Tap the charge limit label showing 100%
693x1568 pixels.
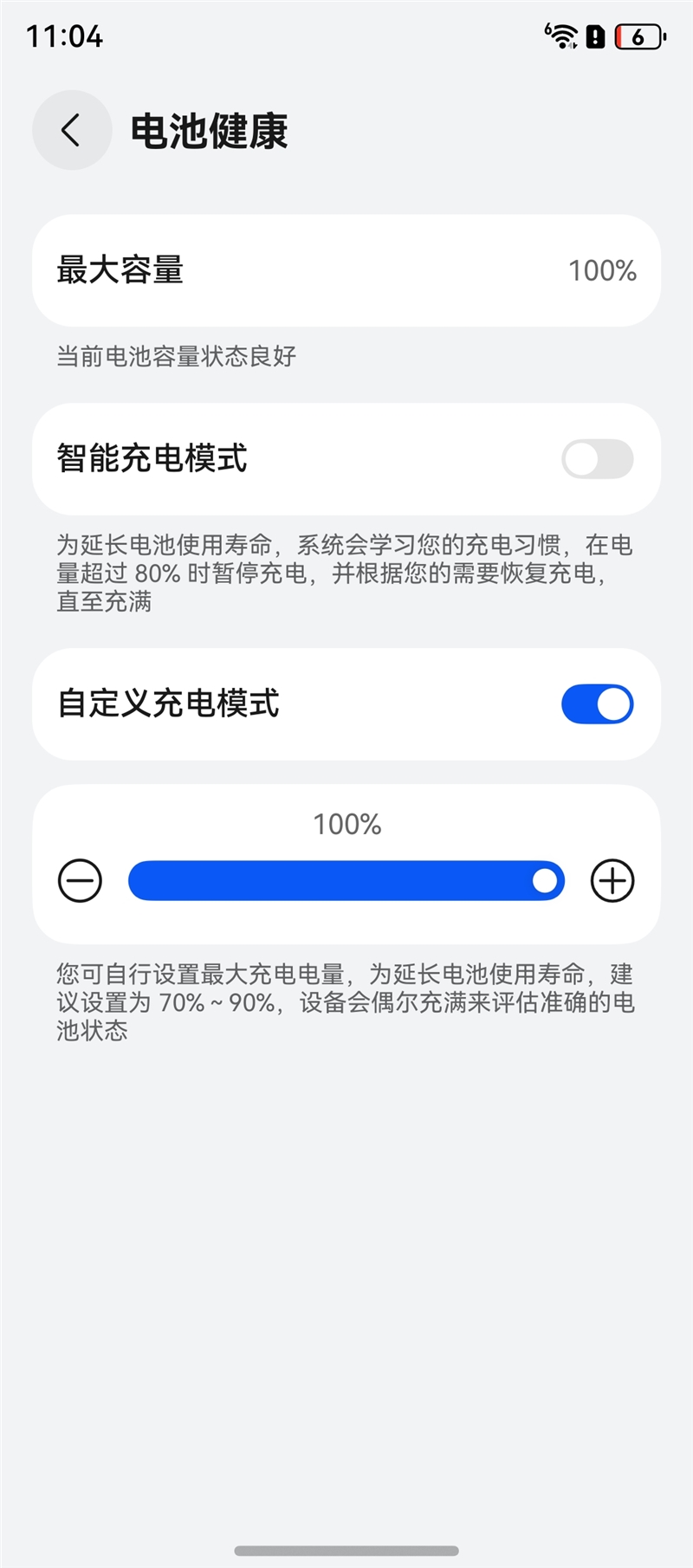click(346, 825)
